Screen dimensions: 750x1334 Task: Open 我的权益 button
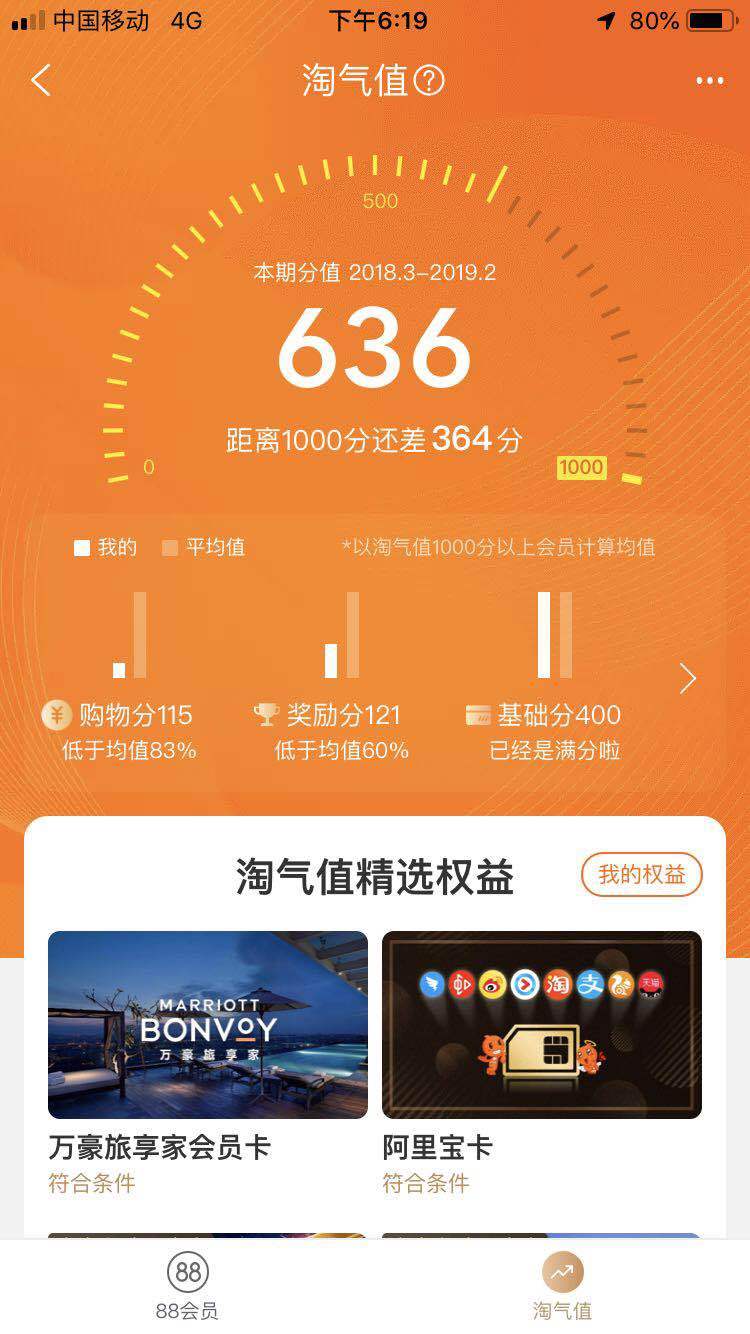tap(641, 875)
